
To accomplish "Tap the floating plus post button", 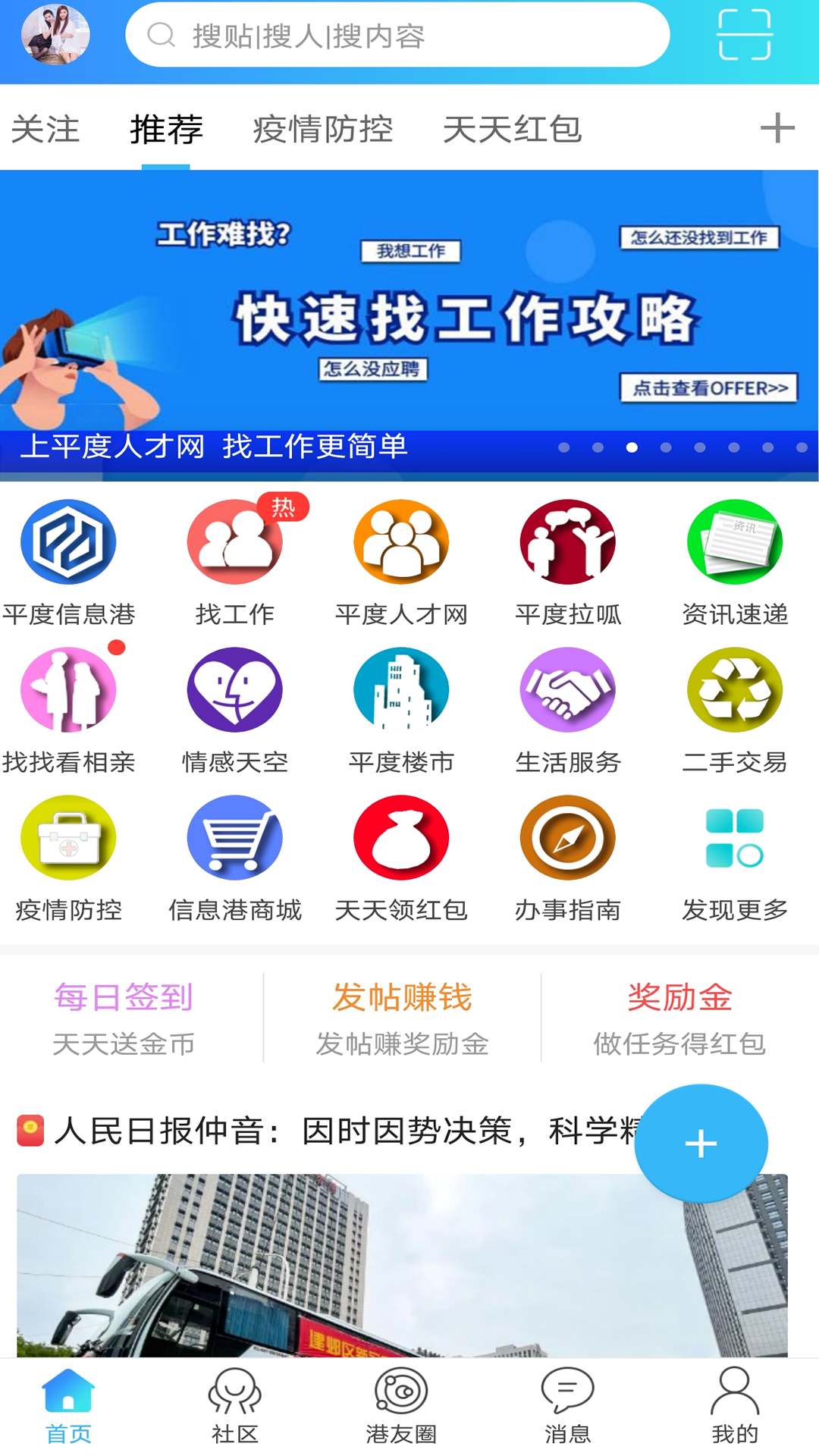I will point(699,1144).
